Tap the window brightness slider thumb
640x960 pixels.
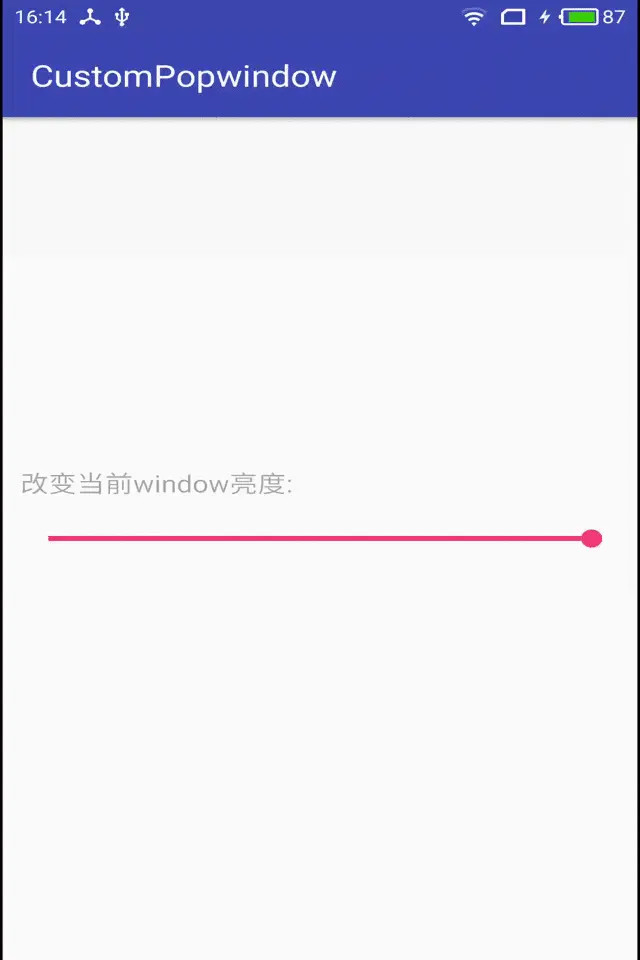(x=591, y=539)
